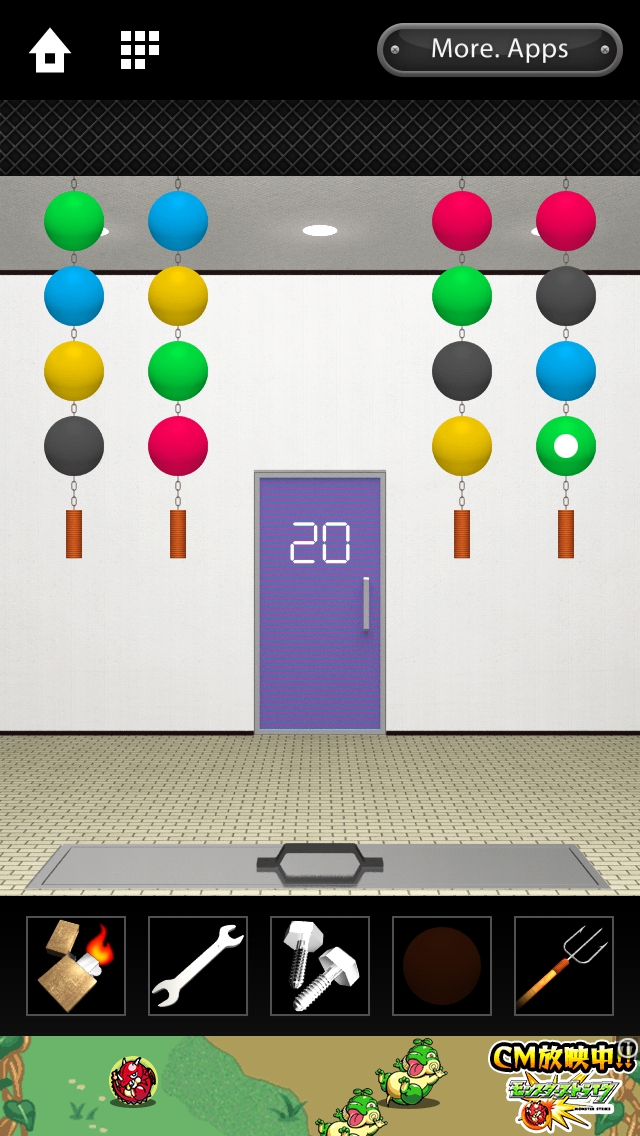
Task: Open the level select grid
Action: coord(140,50)
